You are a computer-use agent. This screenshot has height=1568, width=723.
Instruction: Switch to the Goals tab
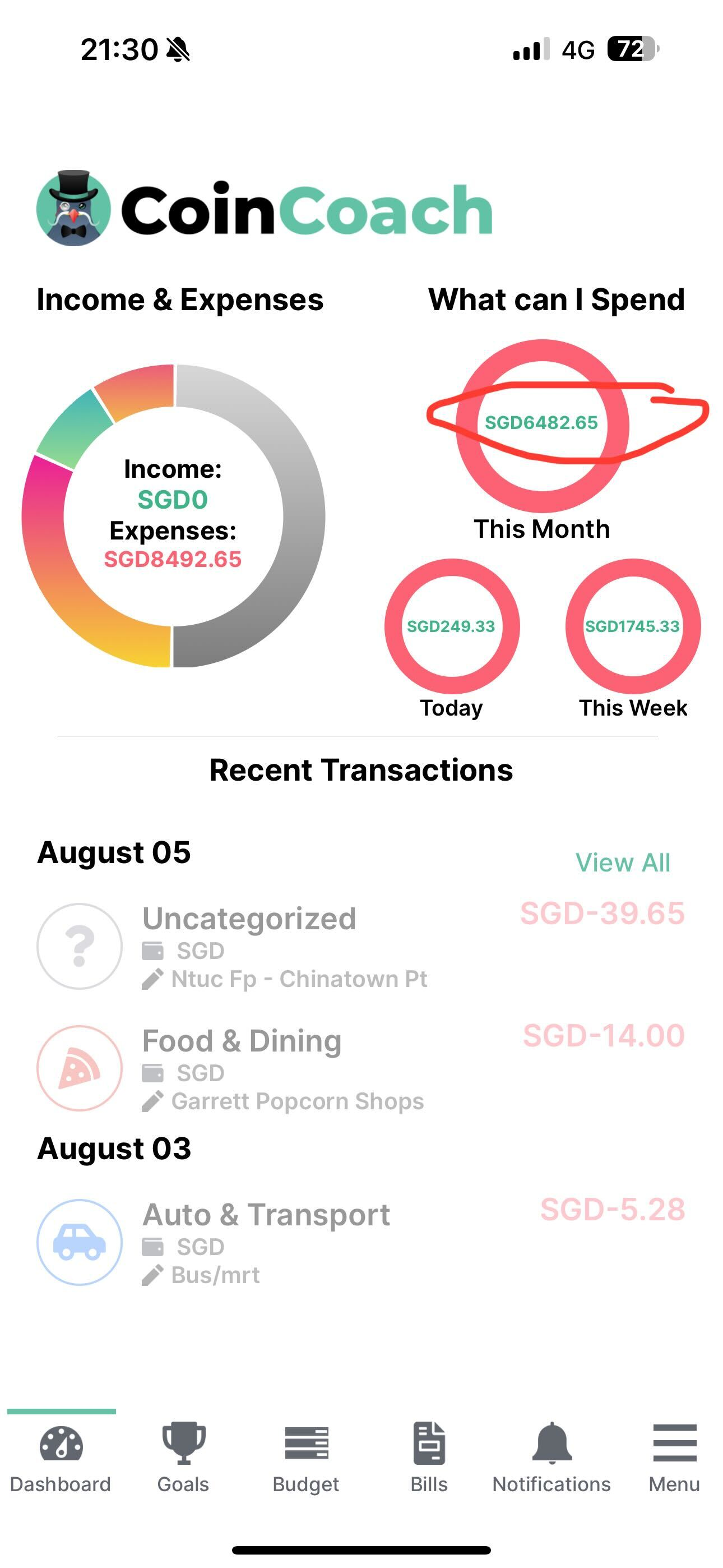pyautogui.click(x=183, y=1457)
